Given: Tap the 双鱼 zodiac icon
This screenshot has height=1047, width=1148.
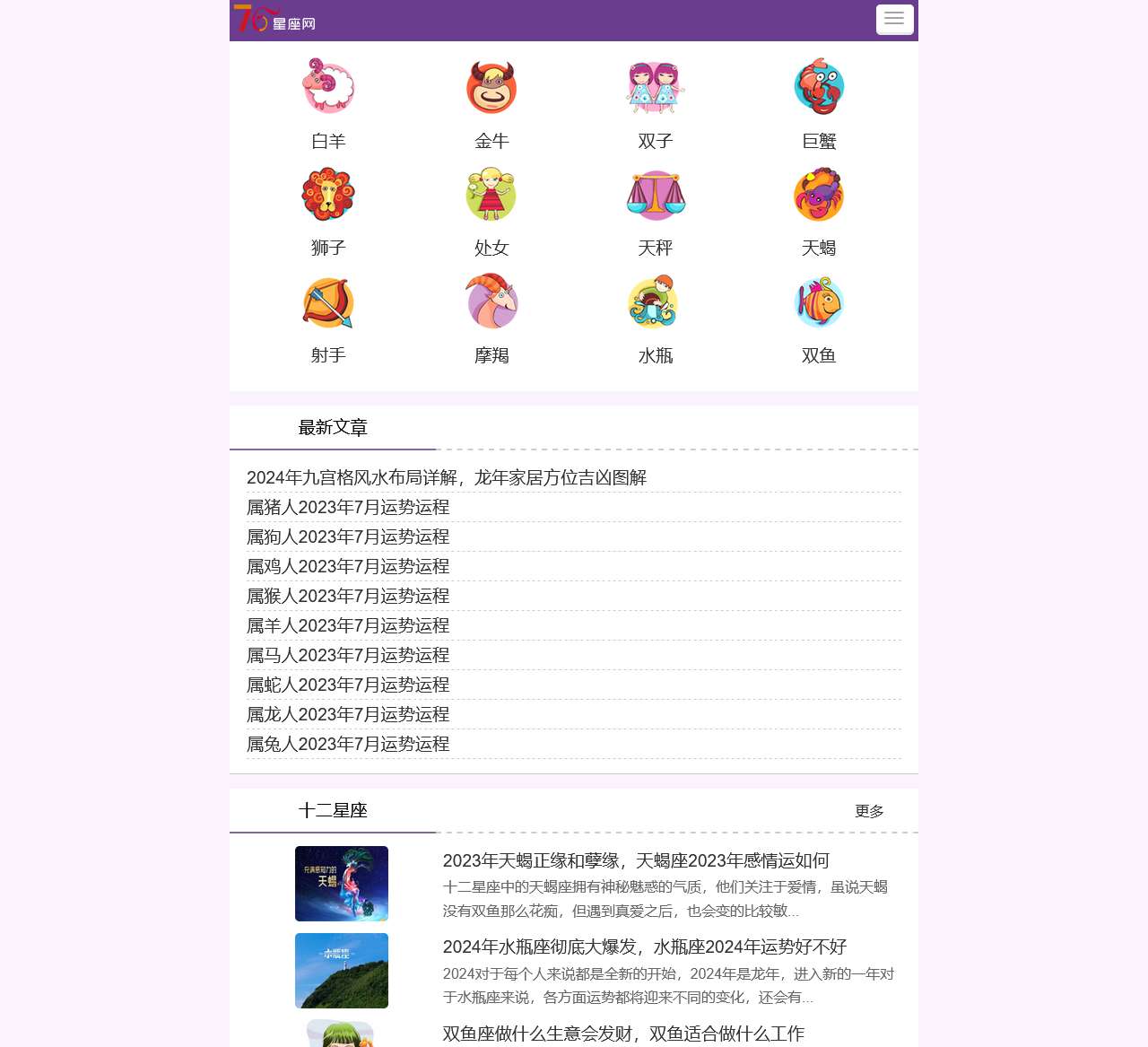Looking at the screenshot, I should click(819, 302).
